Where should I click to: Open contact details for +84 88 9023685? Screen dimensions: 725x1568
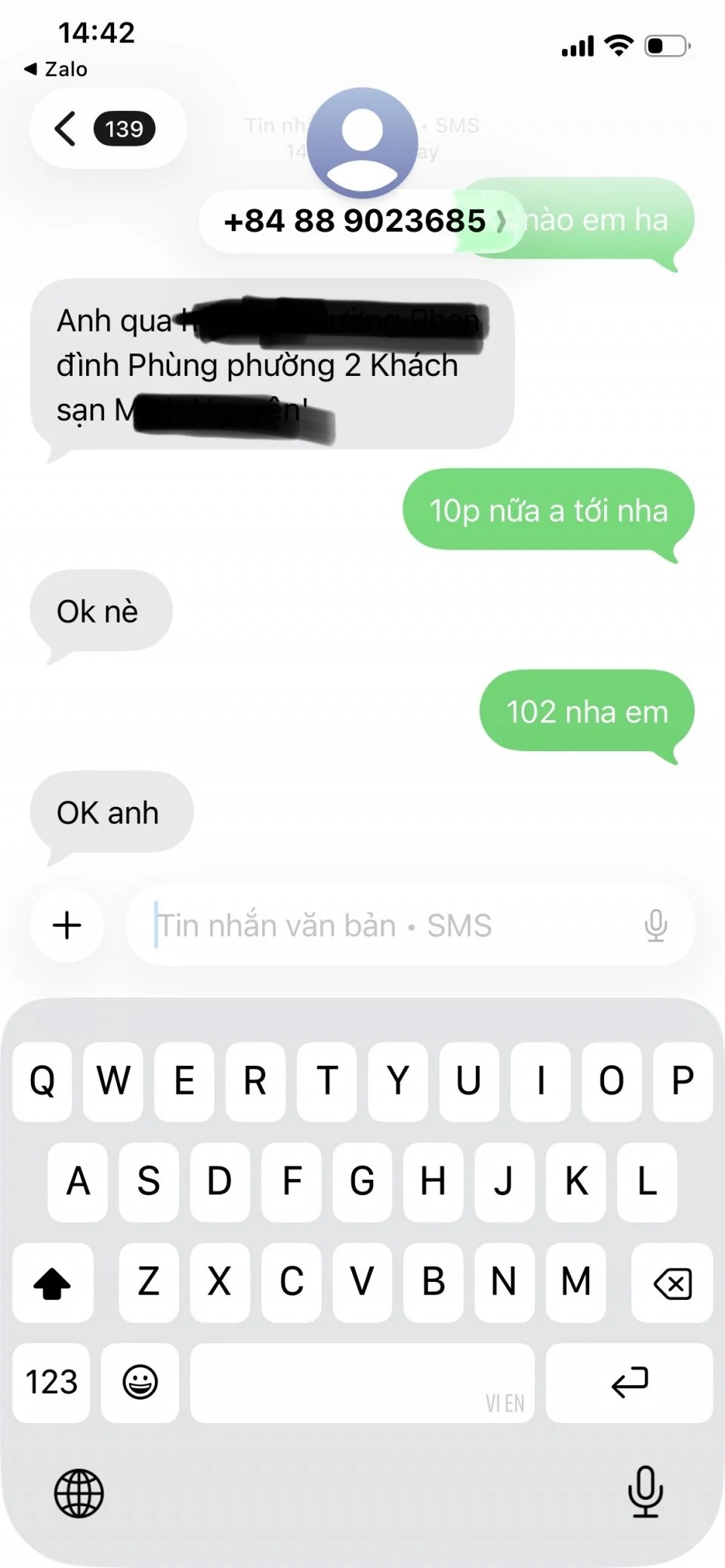[x=362, y=221]
